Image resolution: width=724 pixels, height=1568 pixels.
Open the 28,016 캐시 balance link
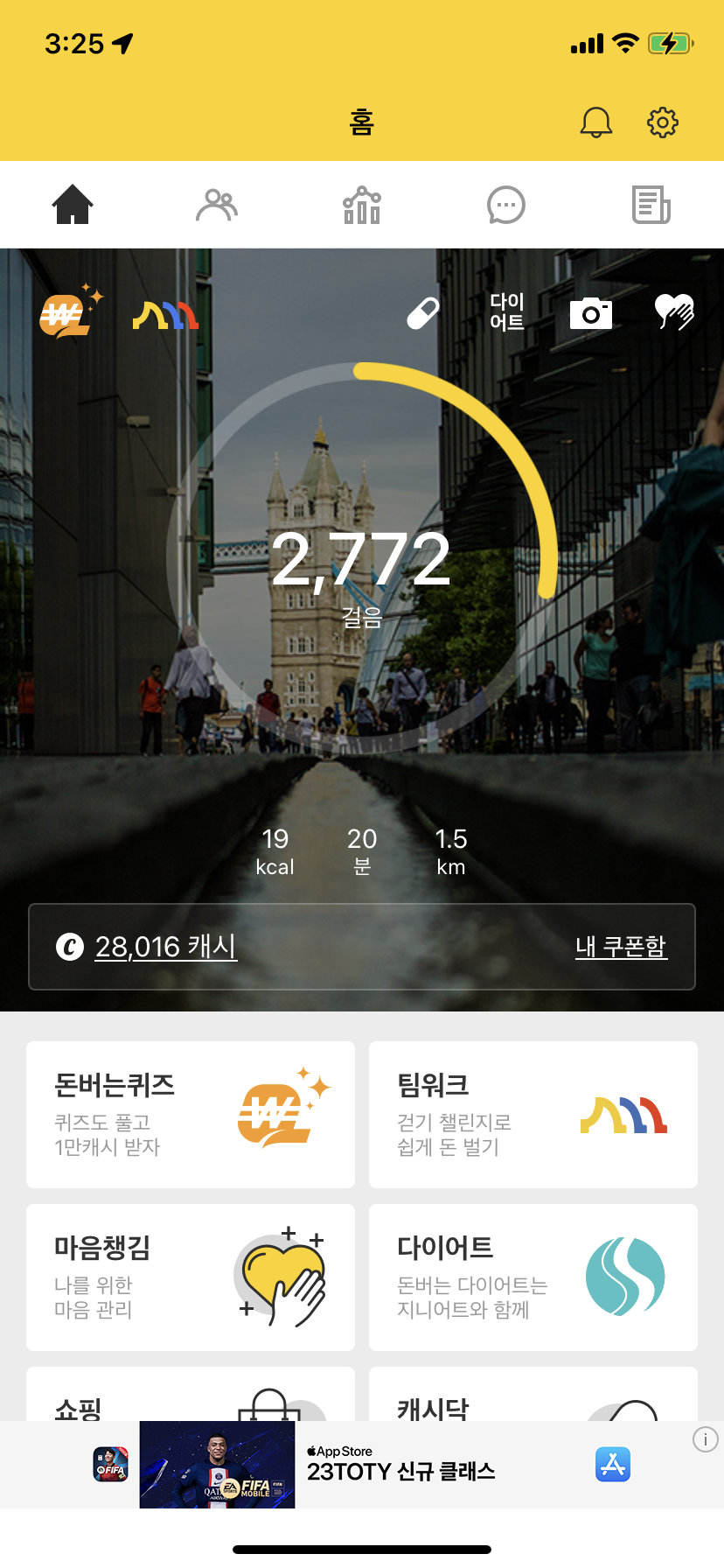[x=165, y=947]
